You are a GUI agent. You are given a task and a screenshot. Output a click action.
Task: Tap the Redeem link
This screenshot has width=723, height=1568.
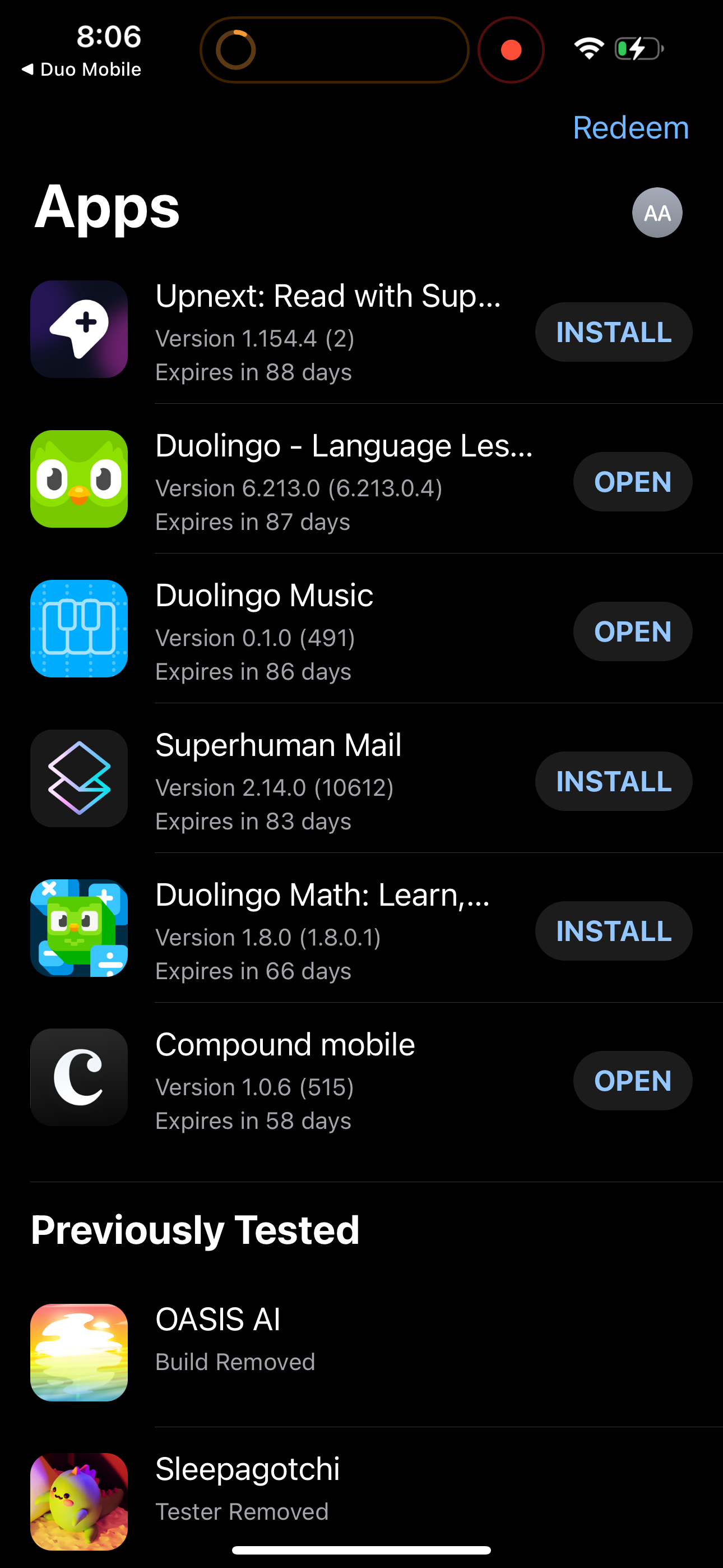point(630,127)
